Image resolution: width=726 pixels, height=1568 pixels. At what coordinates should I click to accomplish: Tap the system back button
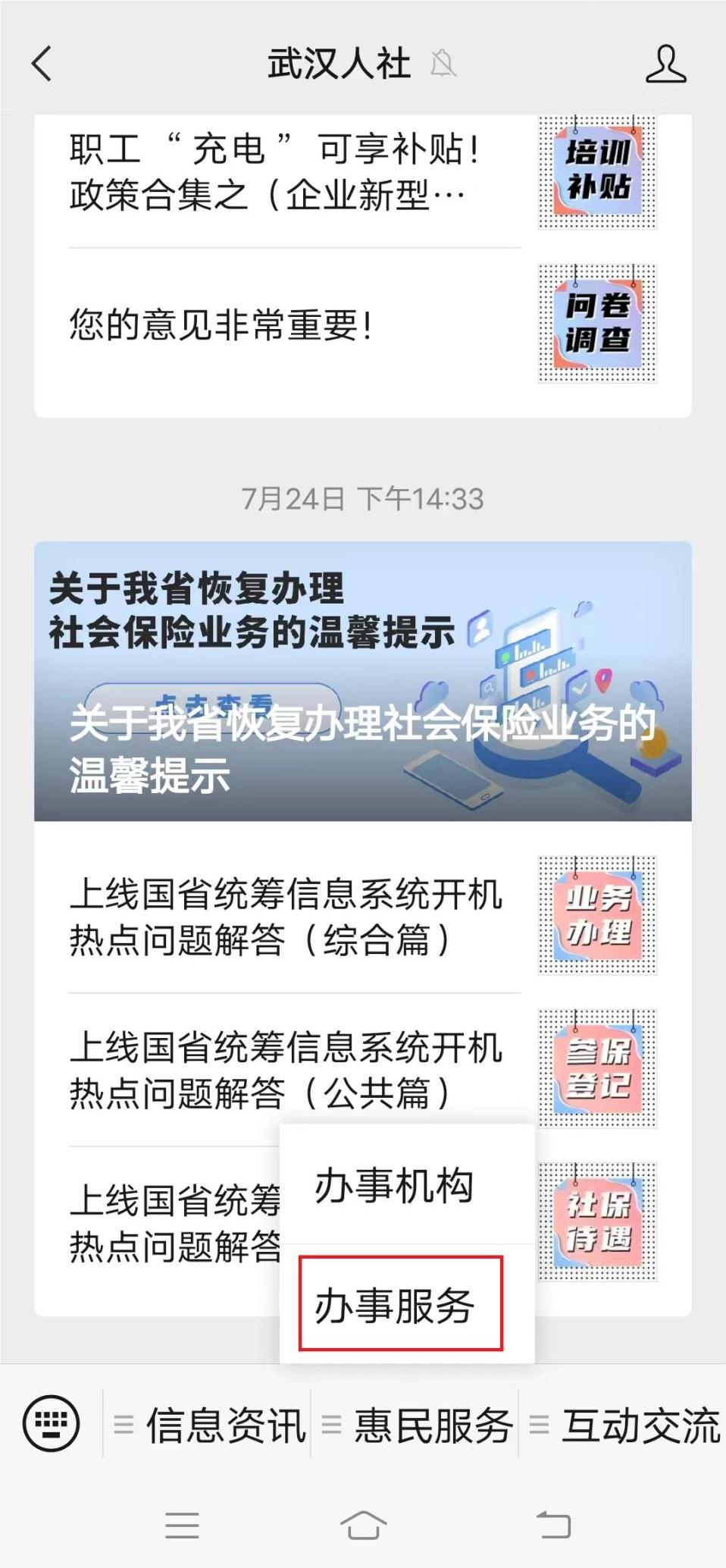tap(553, 1524)
